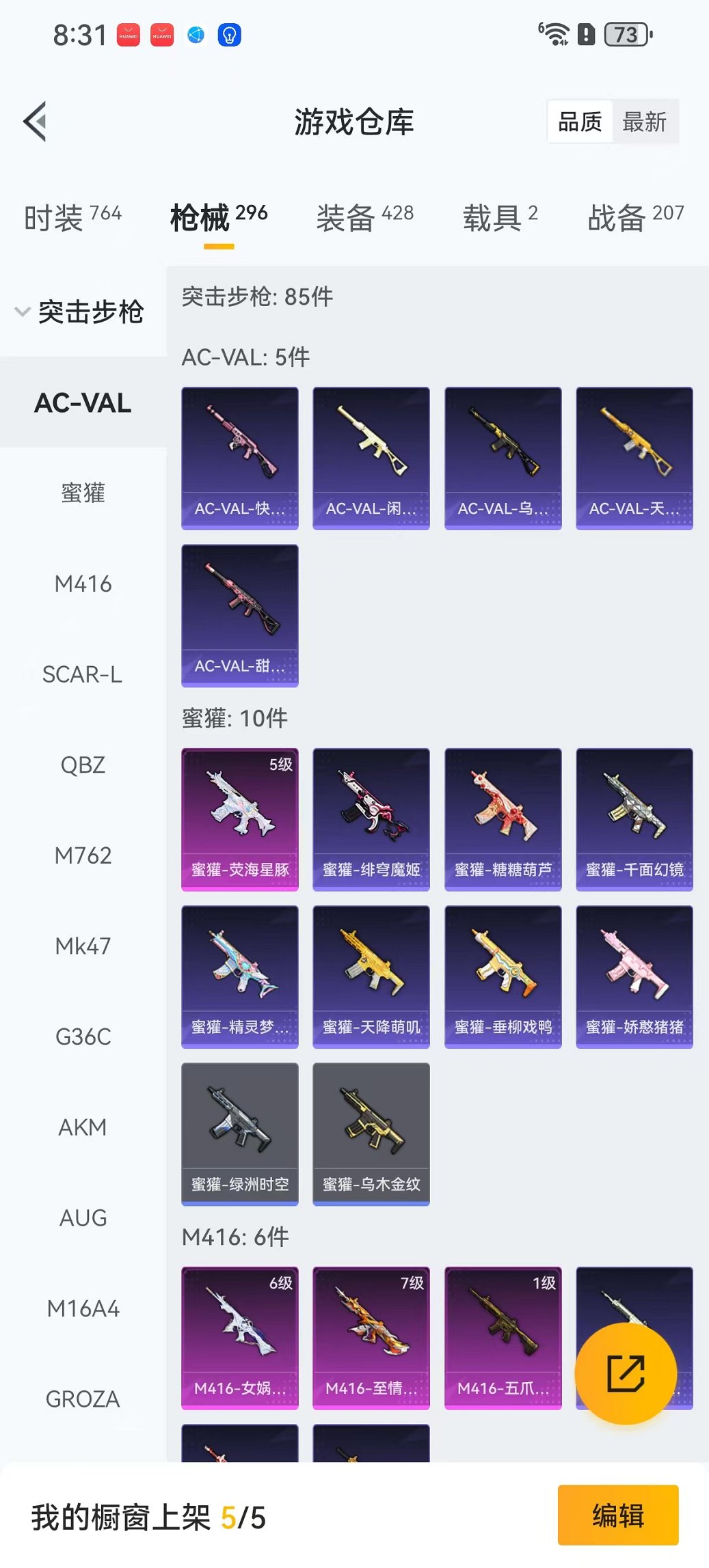Select M416 in the weapon sidebar
Viewport: 709px width, 1568px height.
pos(83,584)
